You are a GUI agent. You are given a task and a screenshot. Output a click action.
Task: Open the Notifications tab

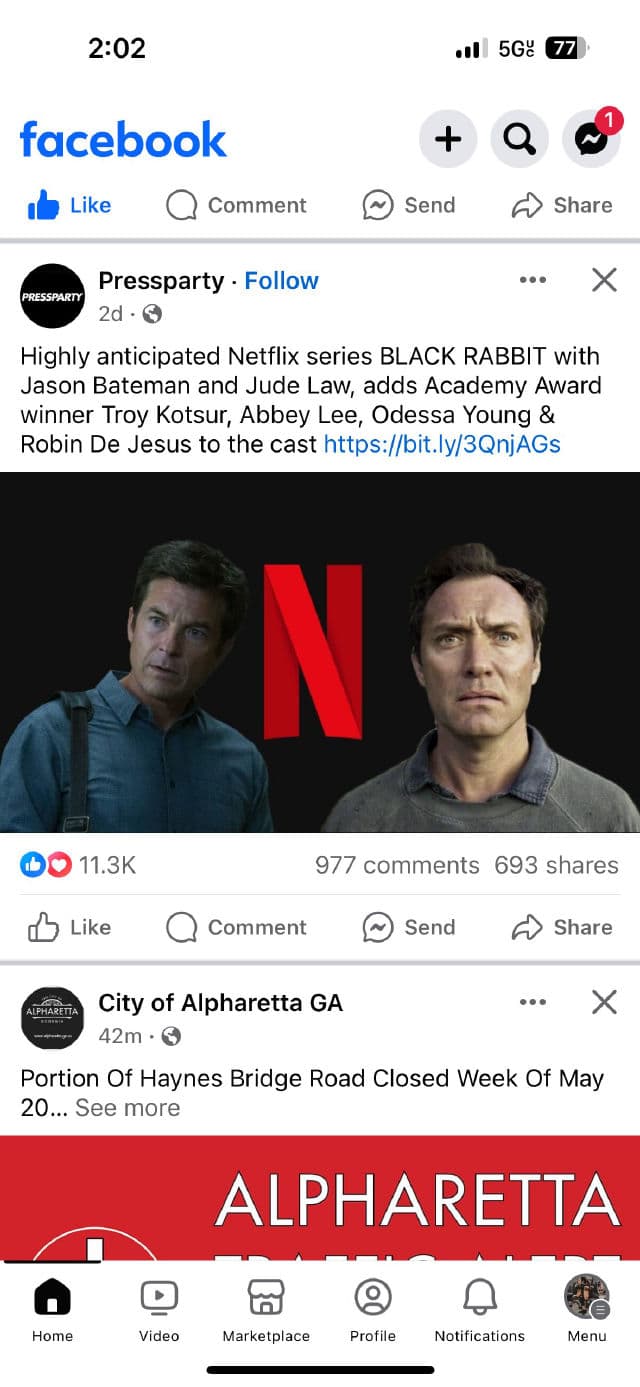coord(479,1310)
